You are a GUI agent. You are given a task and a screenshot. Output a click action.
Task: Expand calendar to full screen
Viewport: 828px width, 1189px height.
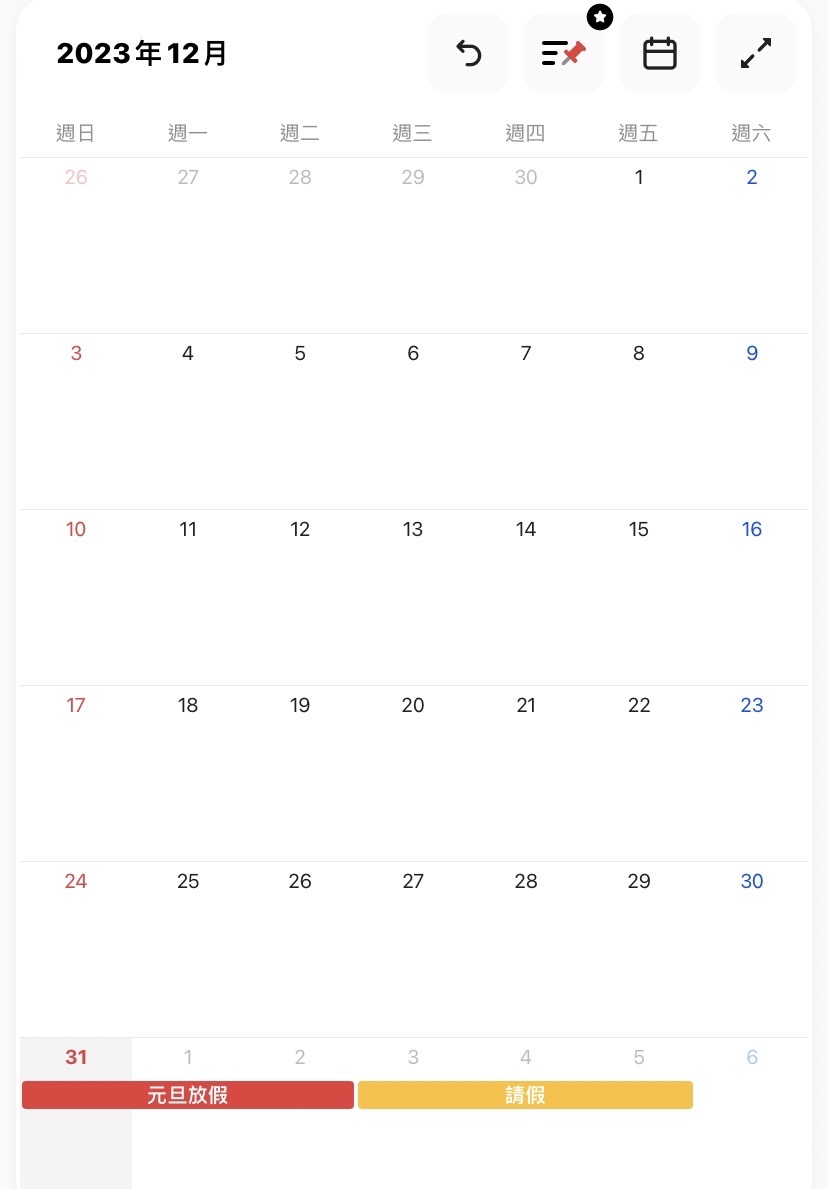(756, 53)
